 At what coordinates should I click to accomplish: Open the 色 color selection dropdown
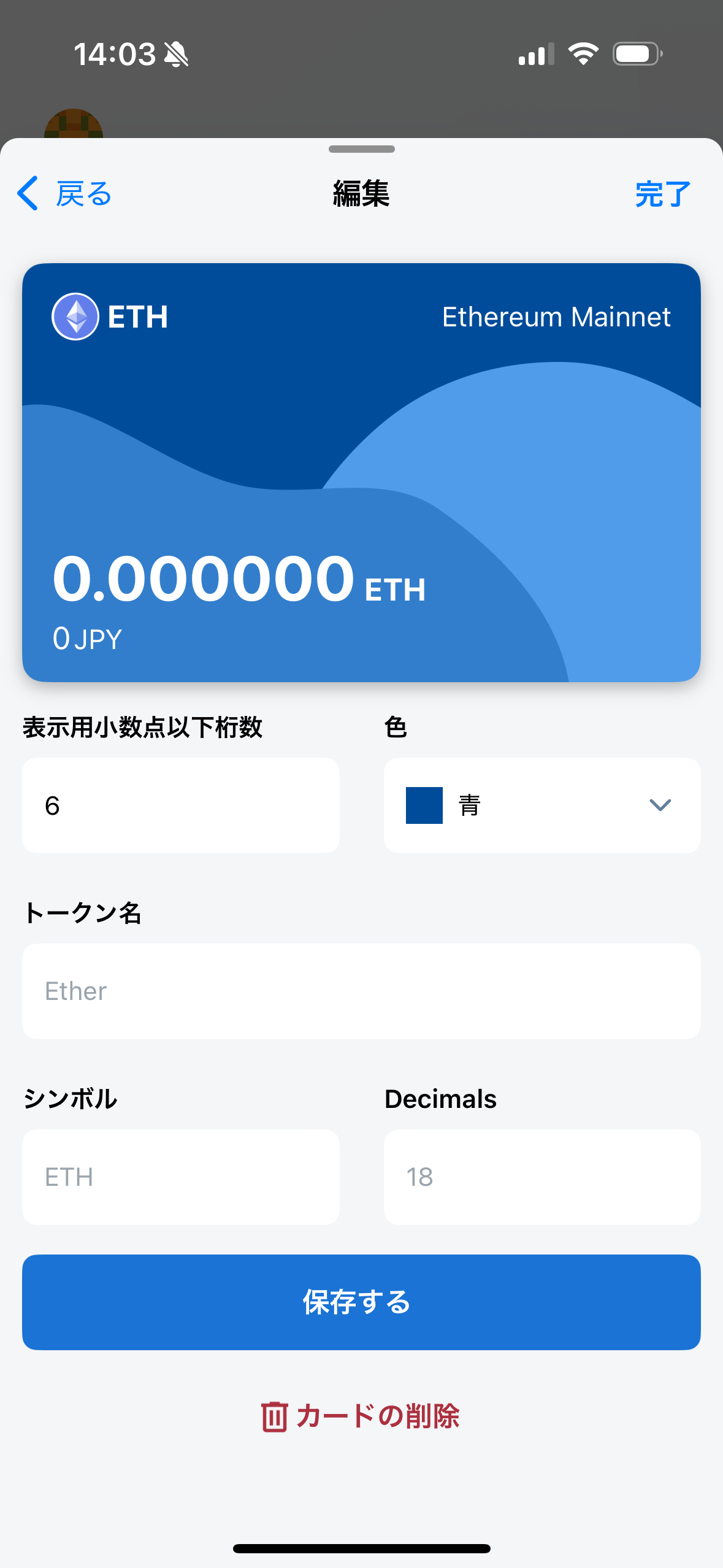pyautogui.click(x=541, y=805)
